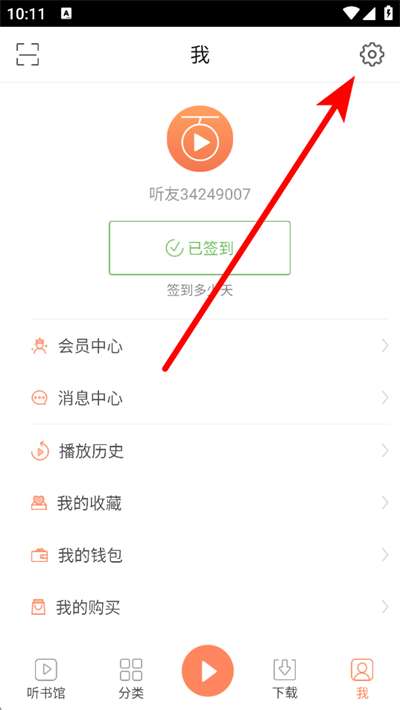Tap the center orange play button
Viewport: 400px width, 710px height.
[x=207, y=671]
